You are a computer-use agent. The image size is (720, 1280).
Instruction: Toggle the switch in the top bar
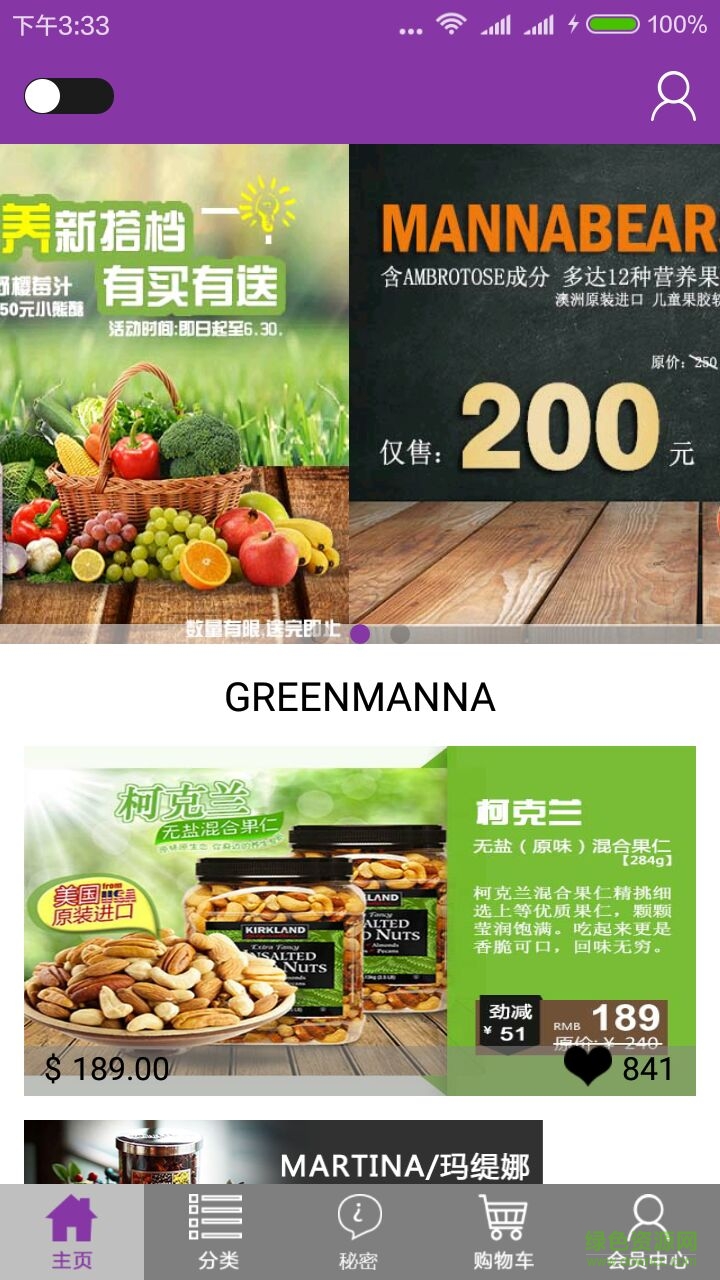click(68, 96)
